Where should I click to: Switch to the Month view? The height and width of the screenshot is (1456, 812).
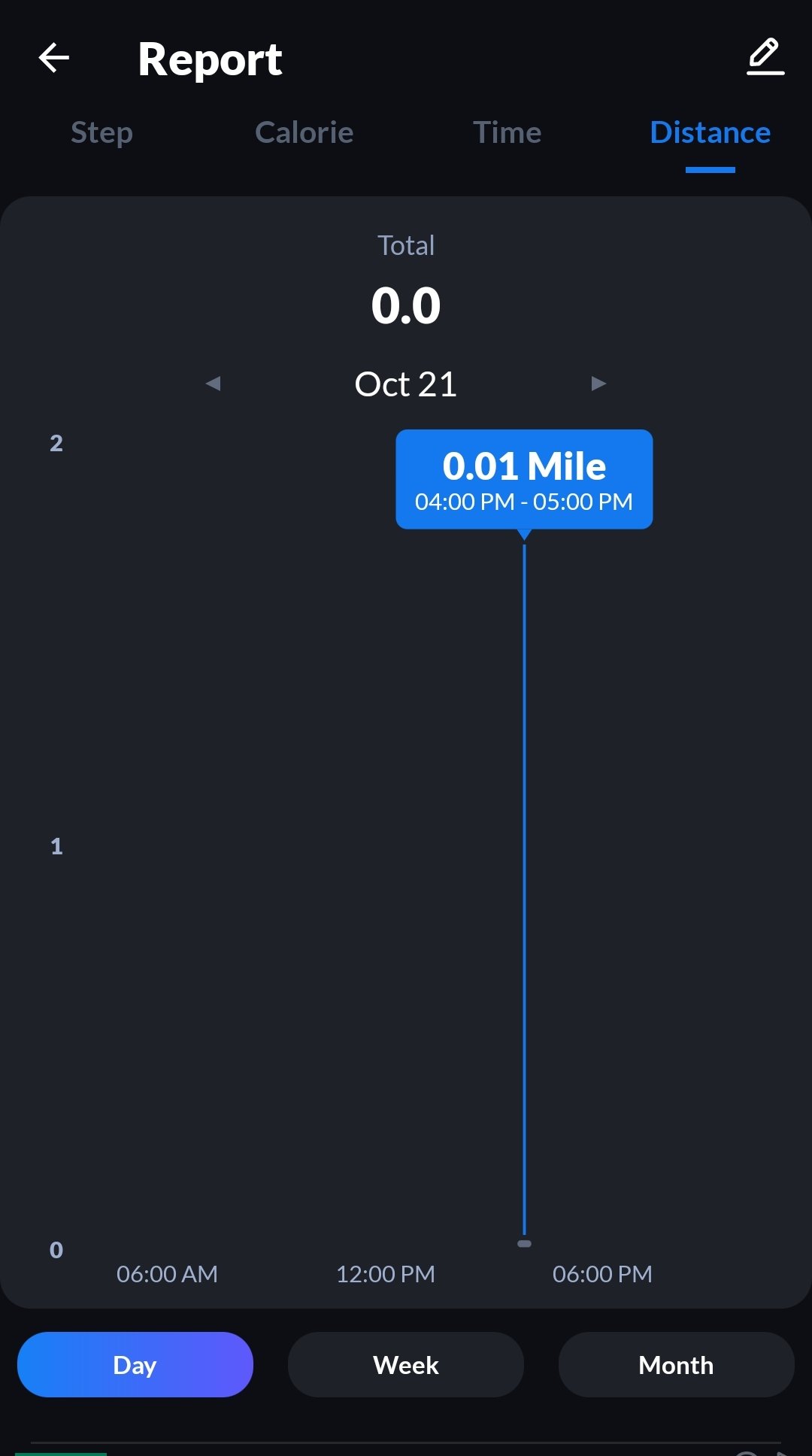click(x=676, y=1365)
